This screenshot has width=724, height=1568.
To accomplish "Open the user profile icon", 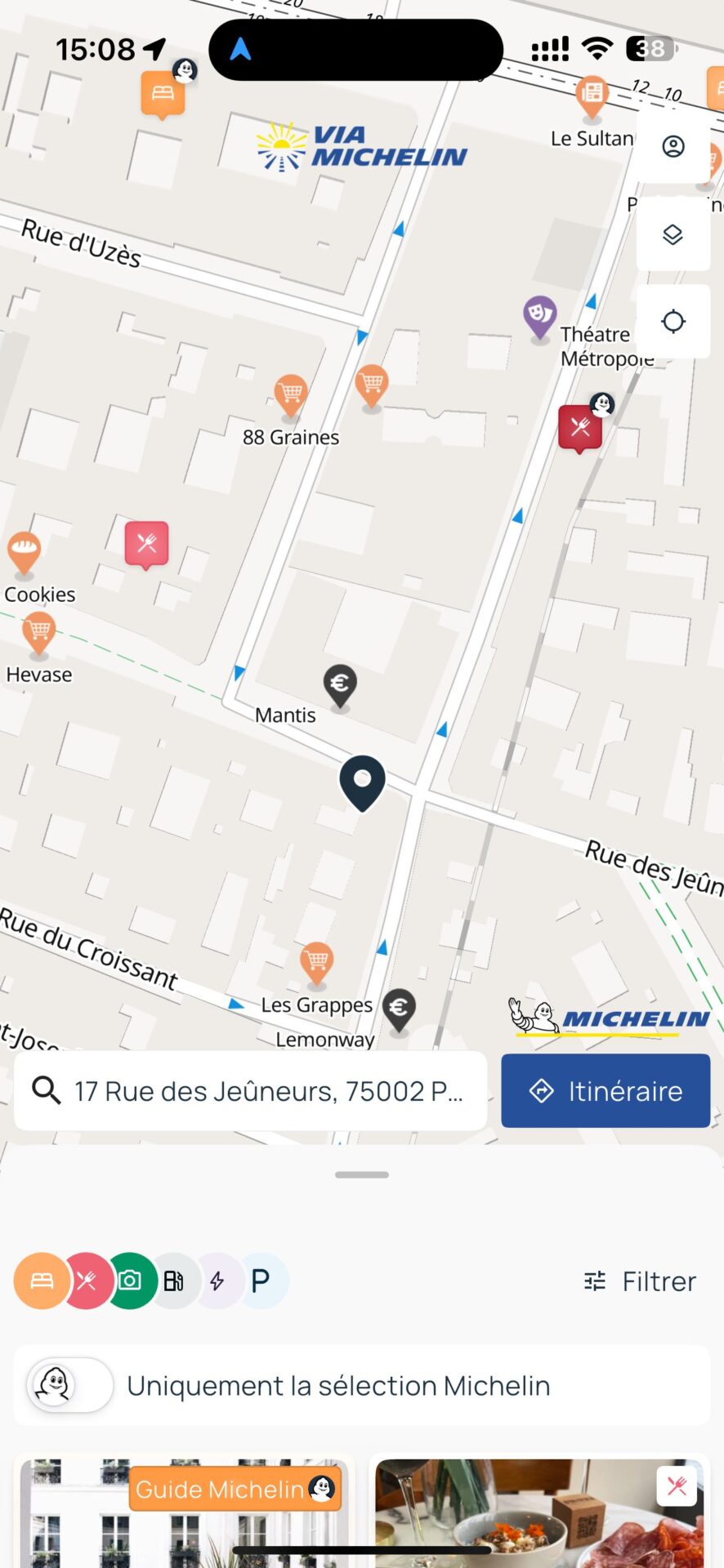I will (x=673, y=147).
